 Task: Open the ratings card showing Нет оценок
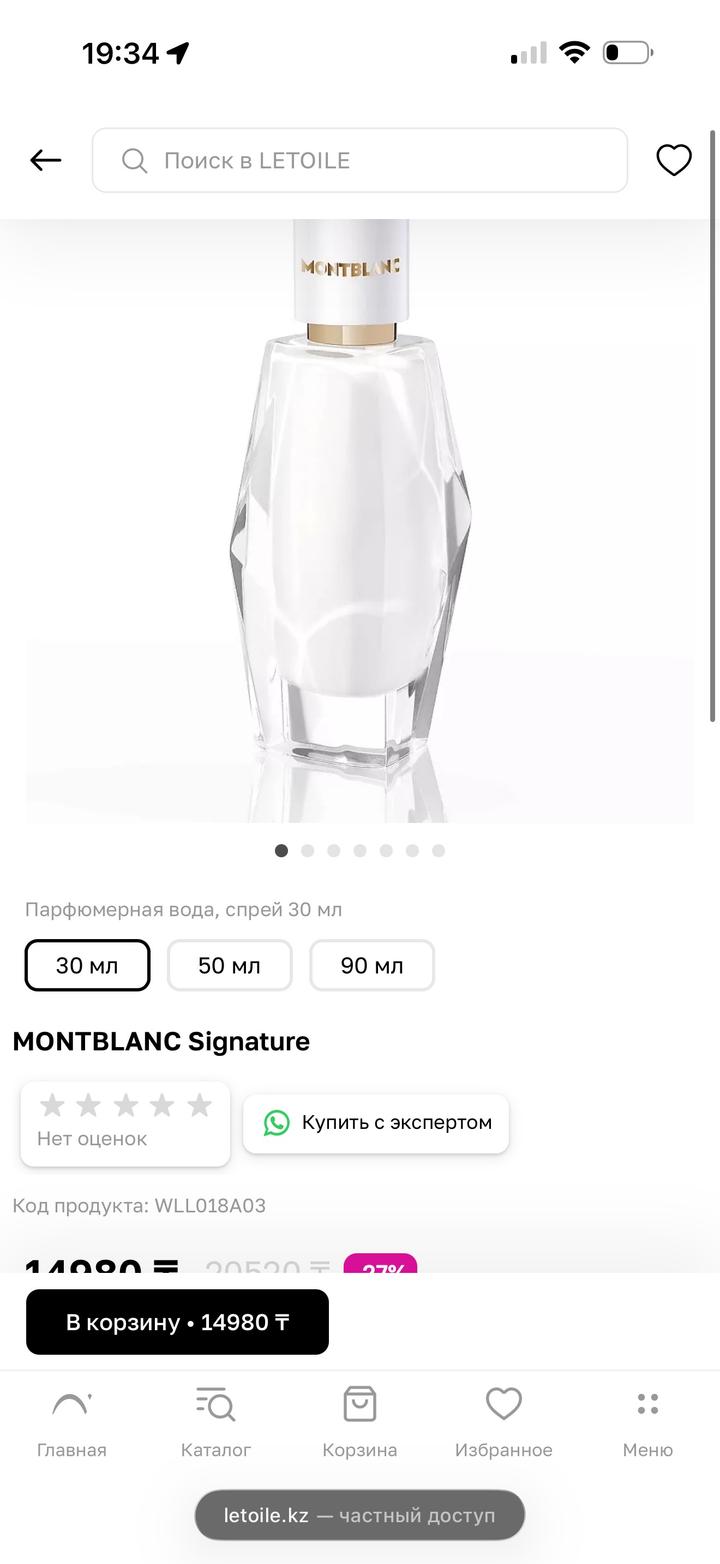(125, 1122)
